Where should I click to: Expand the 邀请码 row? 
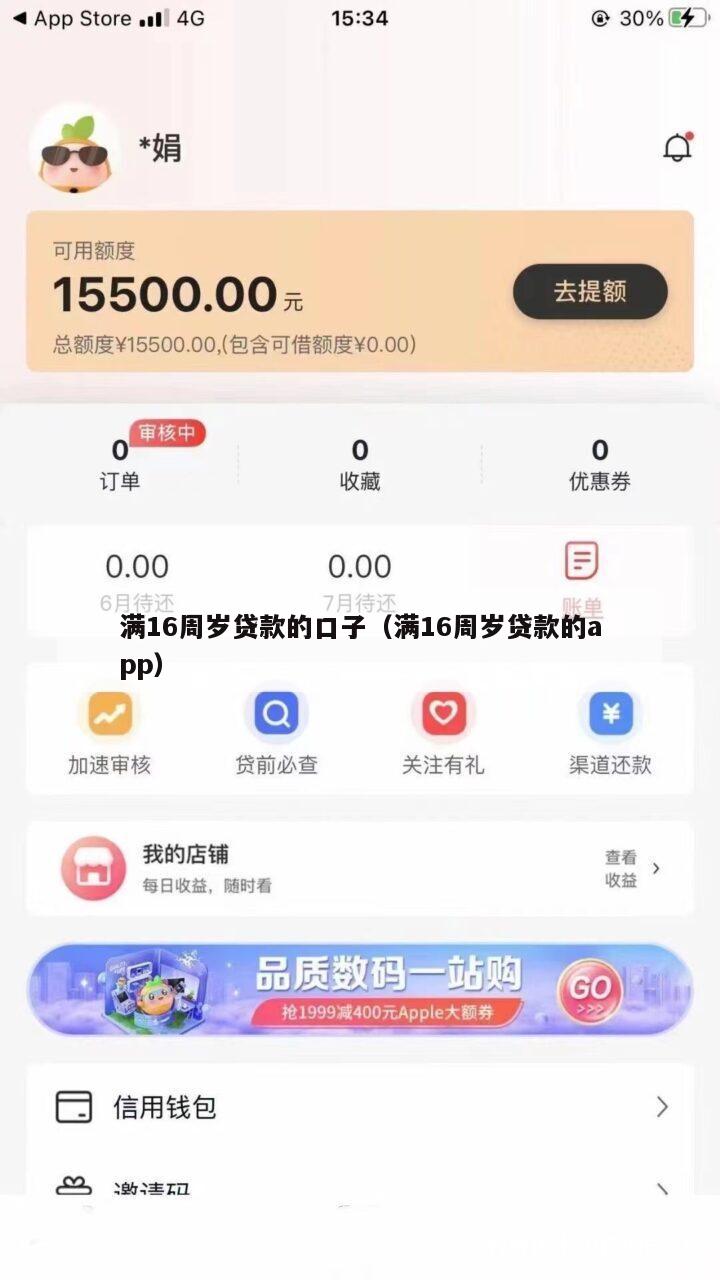[660, 1186]
